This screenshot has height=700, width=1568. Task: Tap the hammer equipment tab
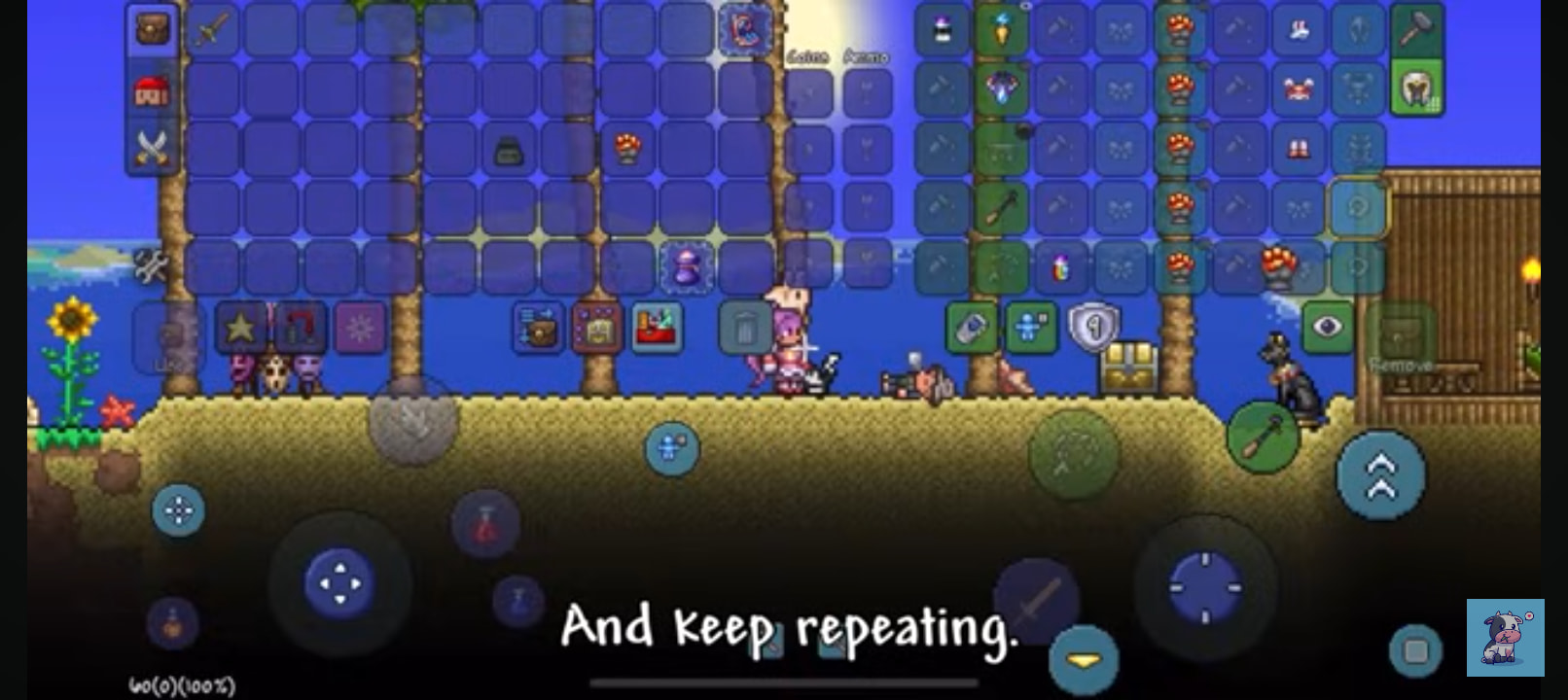pyautogui.click(x=1415, y=29)
